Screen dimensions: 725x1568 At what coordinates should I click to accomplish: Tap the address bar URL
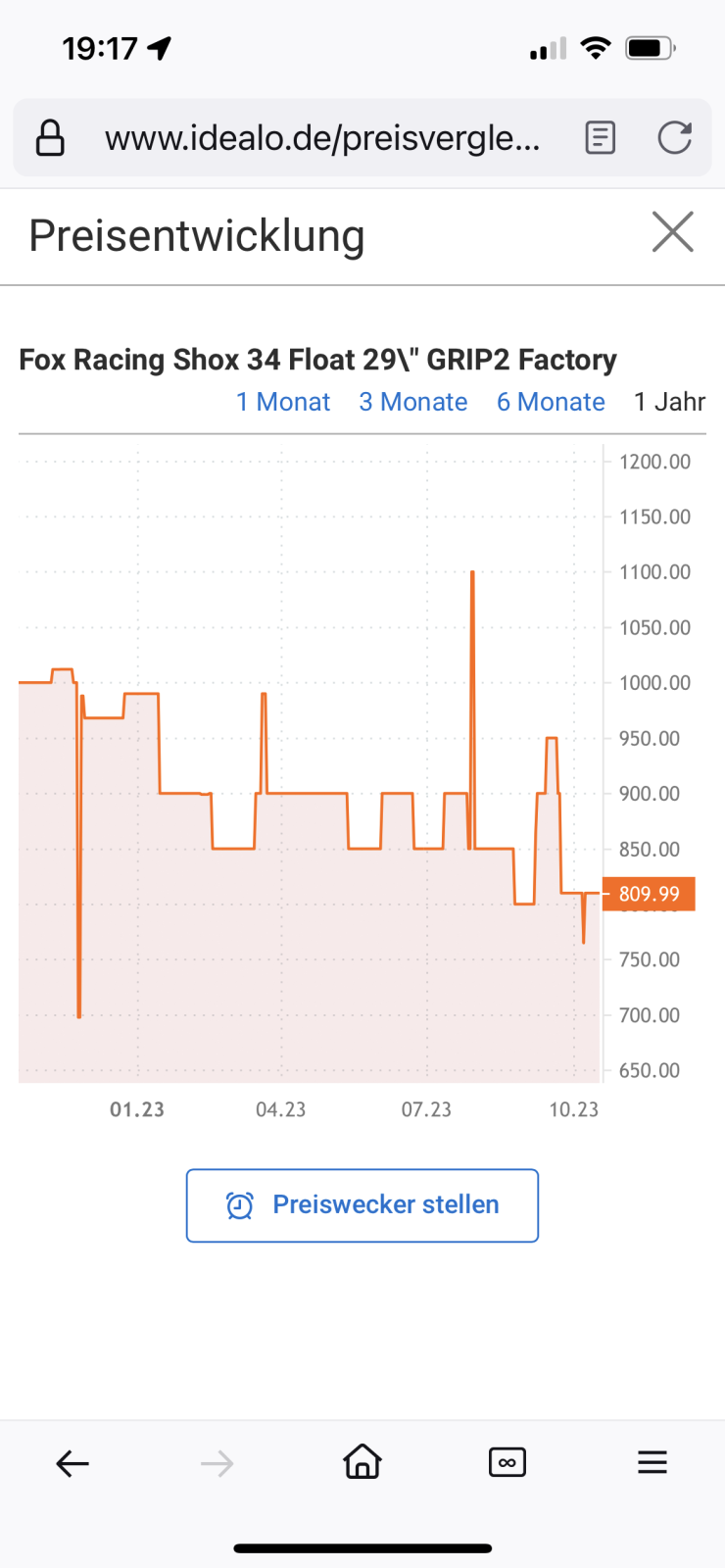point(322,138)
